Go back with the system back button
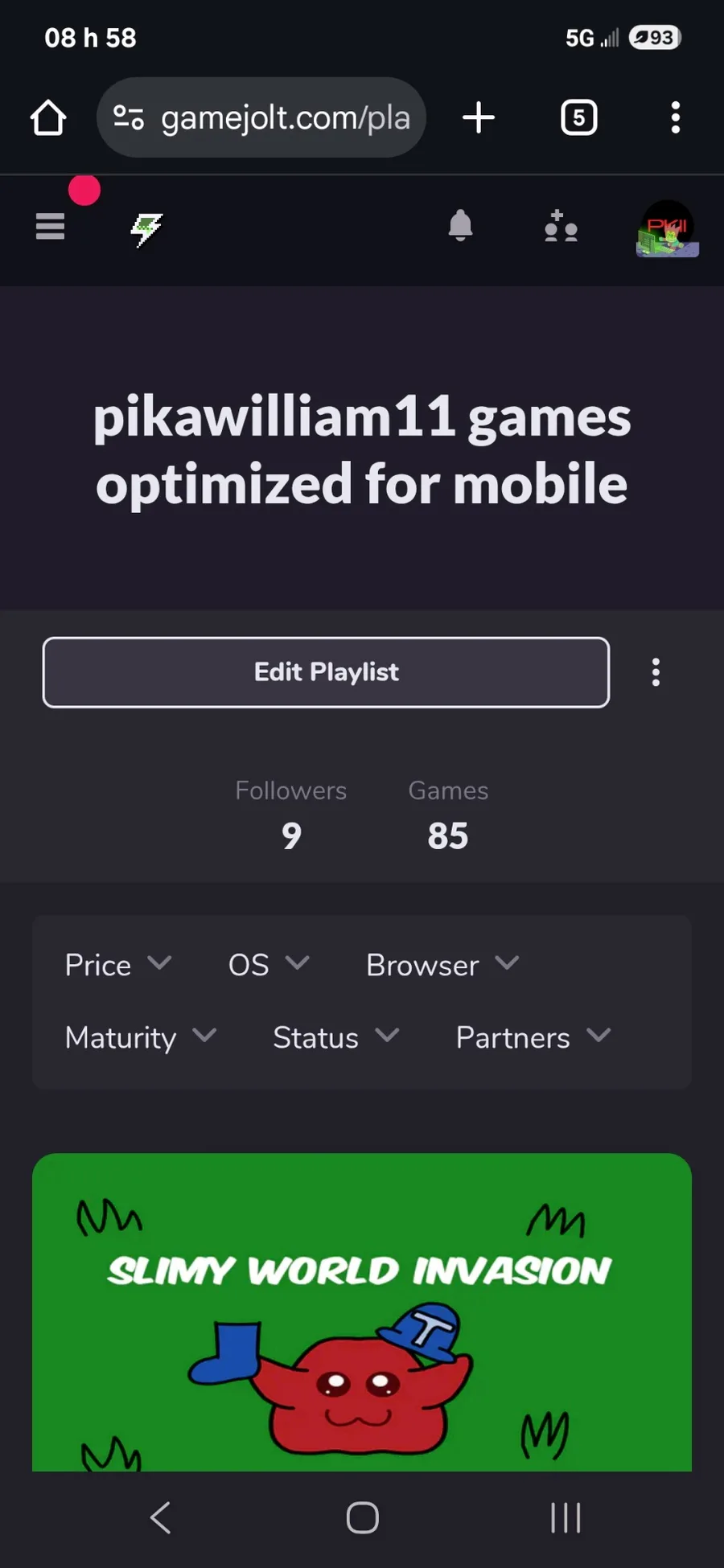This screenshot has width=724, height=1568. pyautogui.click(x=161, y=1518)
